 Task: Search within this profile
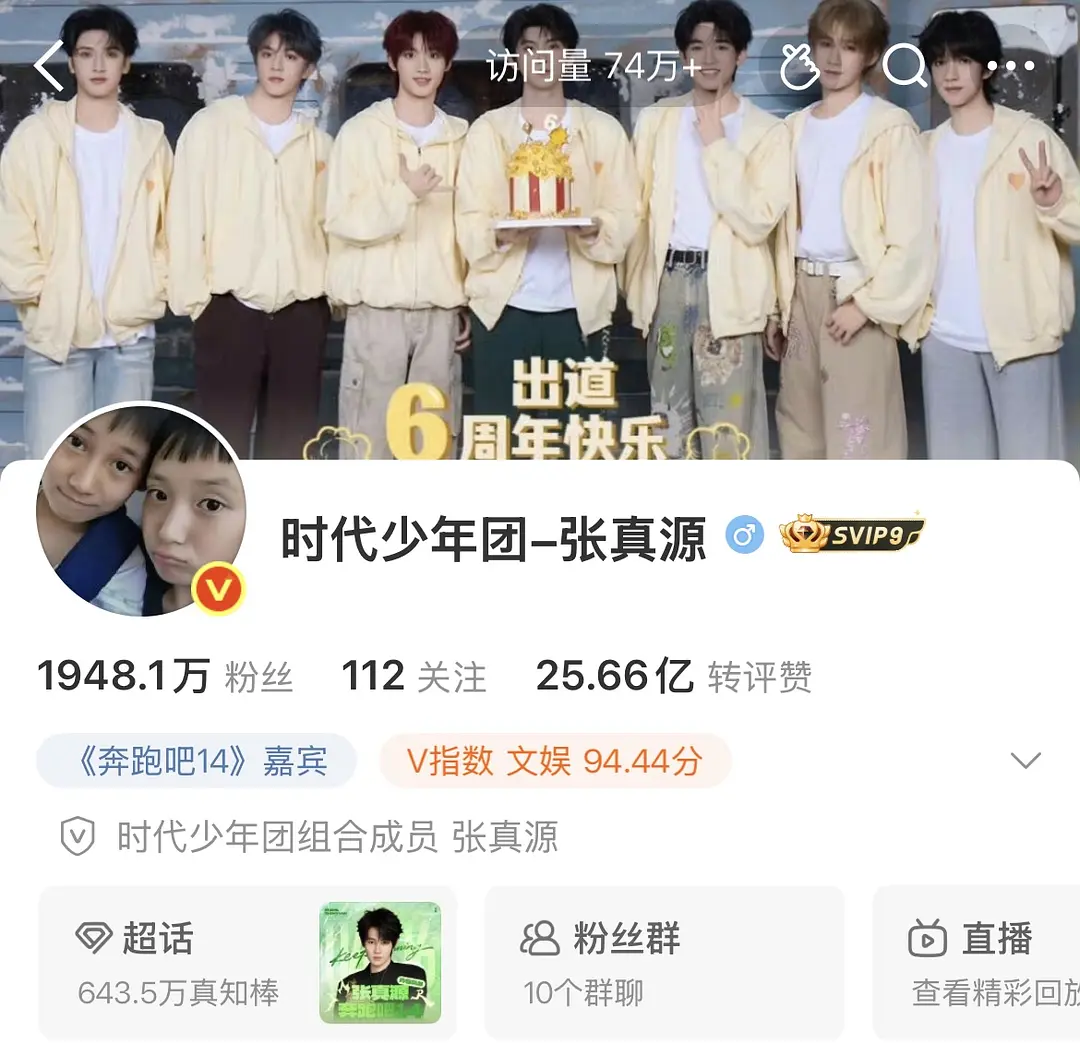(904, 66)
